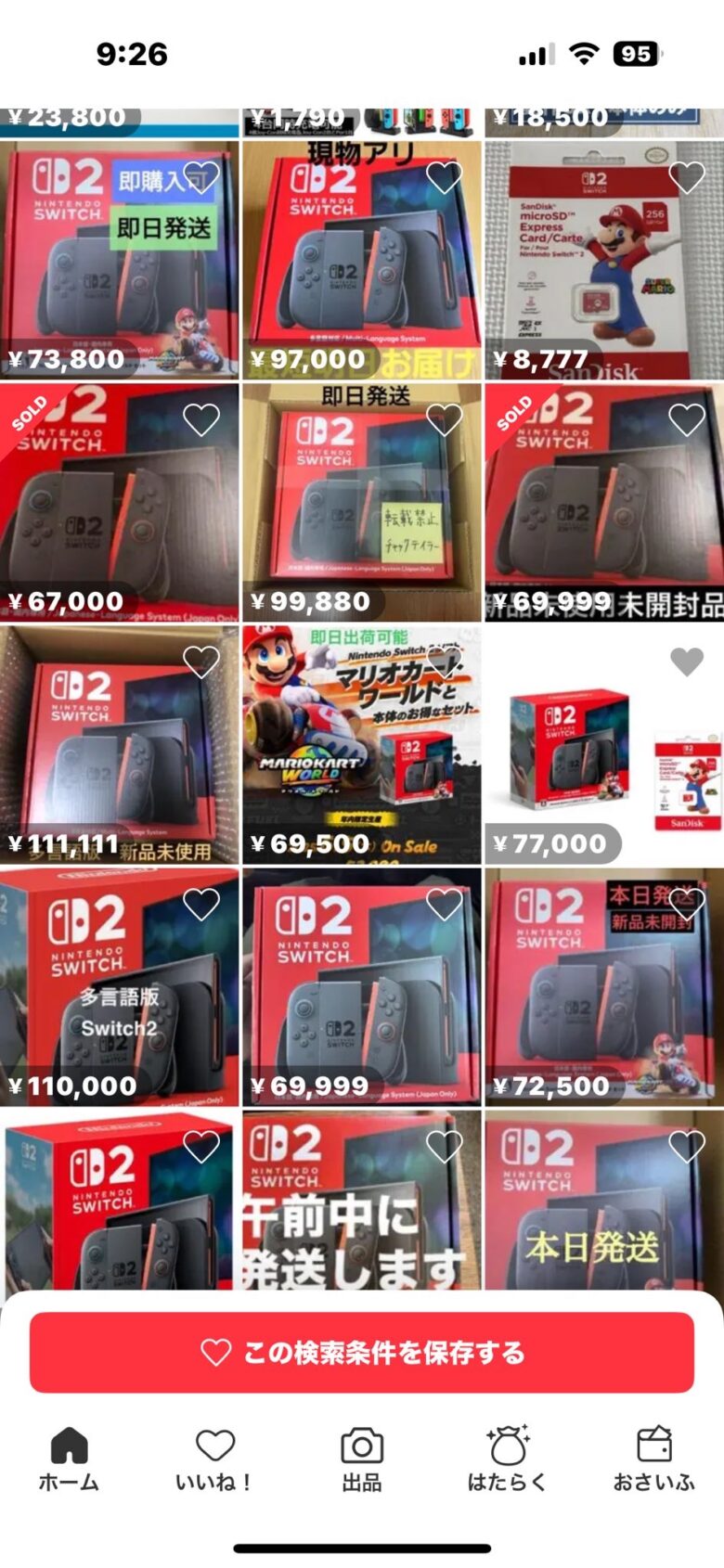Like the ¥72,500 listing

click(687, 904)
